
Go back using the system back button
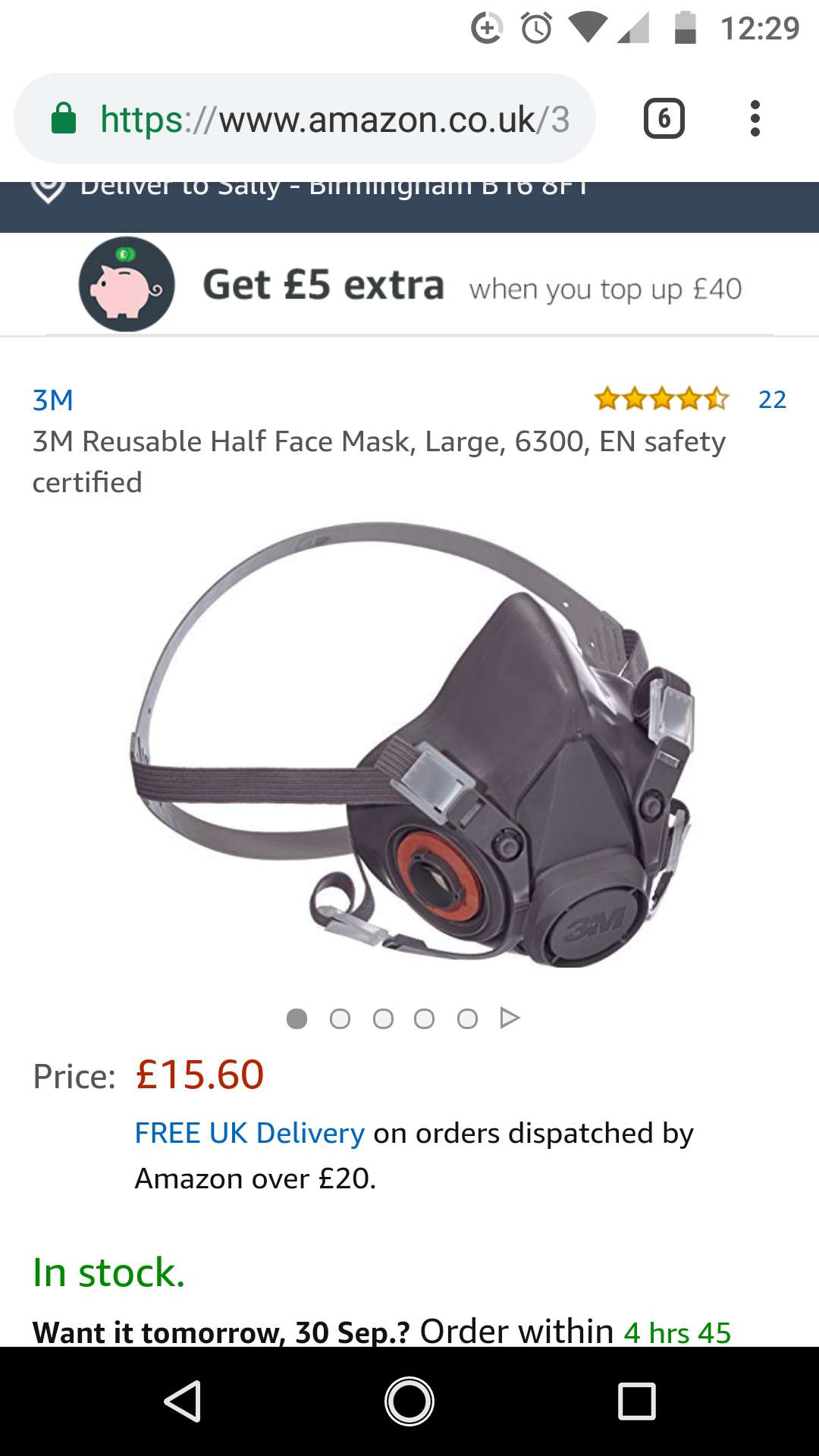[182, 1401]
